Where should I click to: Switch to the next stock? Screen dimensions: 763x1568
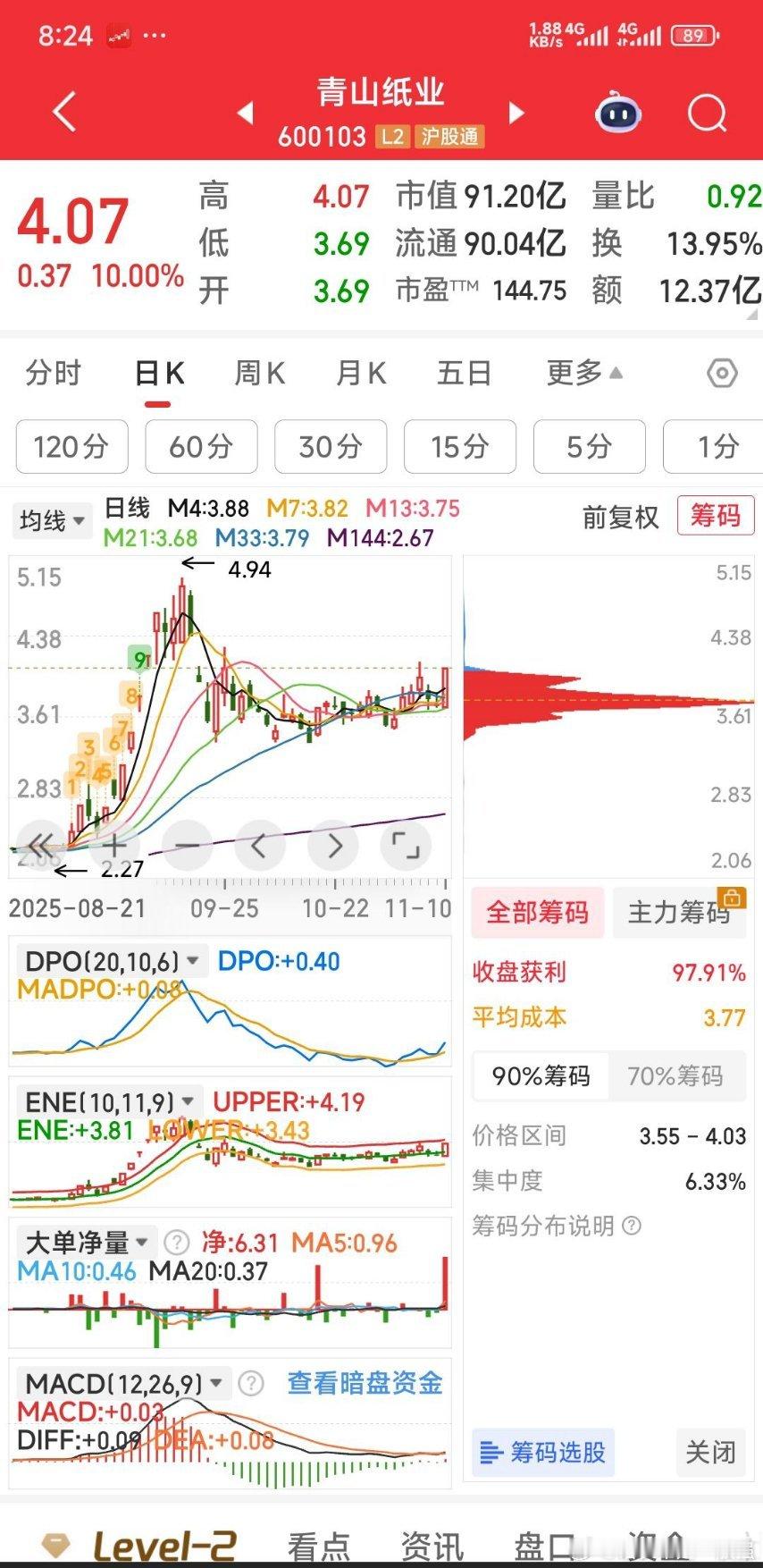pyautogui.click(x=516, y=114)
